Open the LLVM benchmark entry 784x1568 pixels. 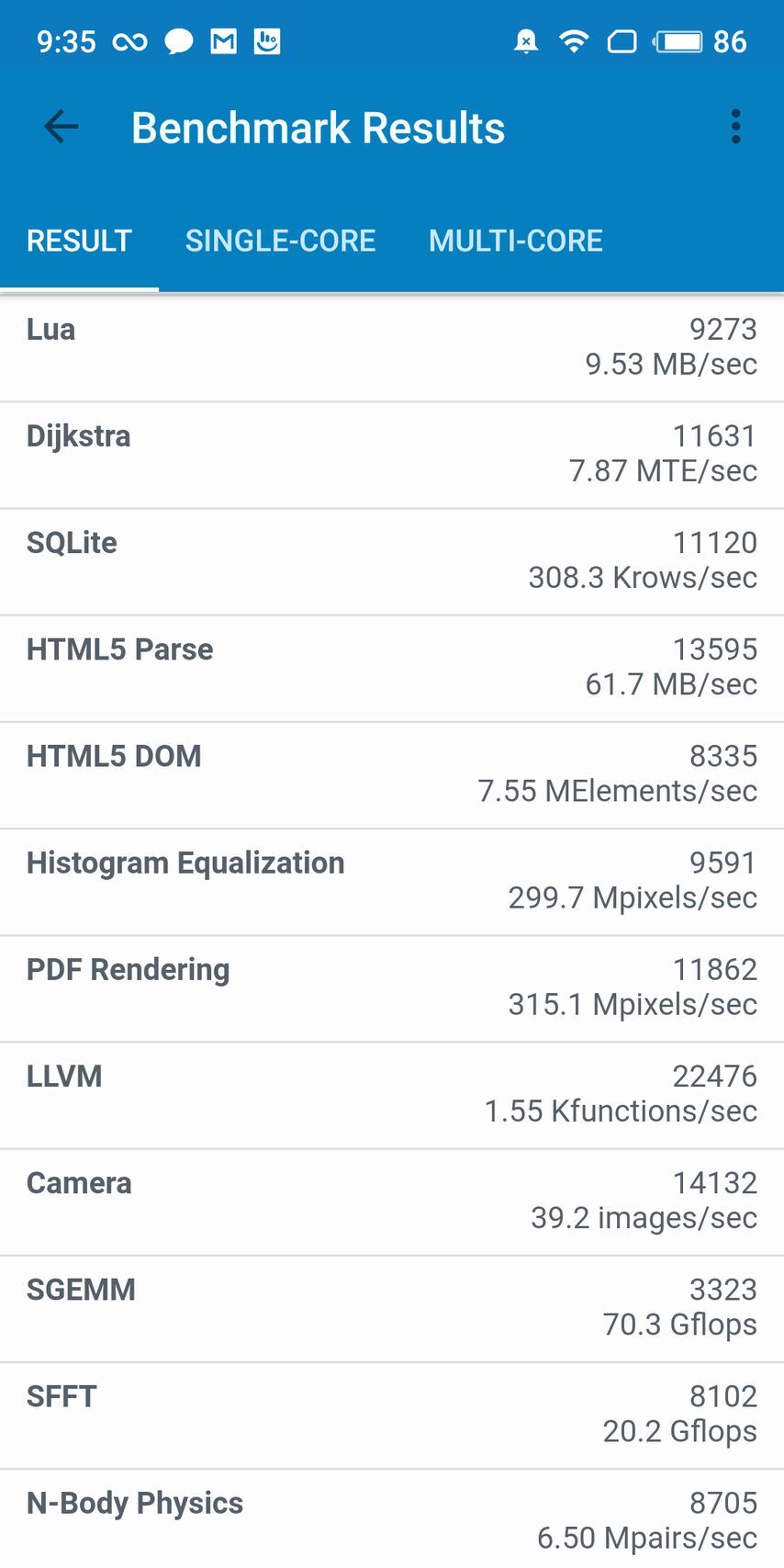[x=392, y=1093]
